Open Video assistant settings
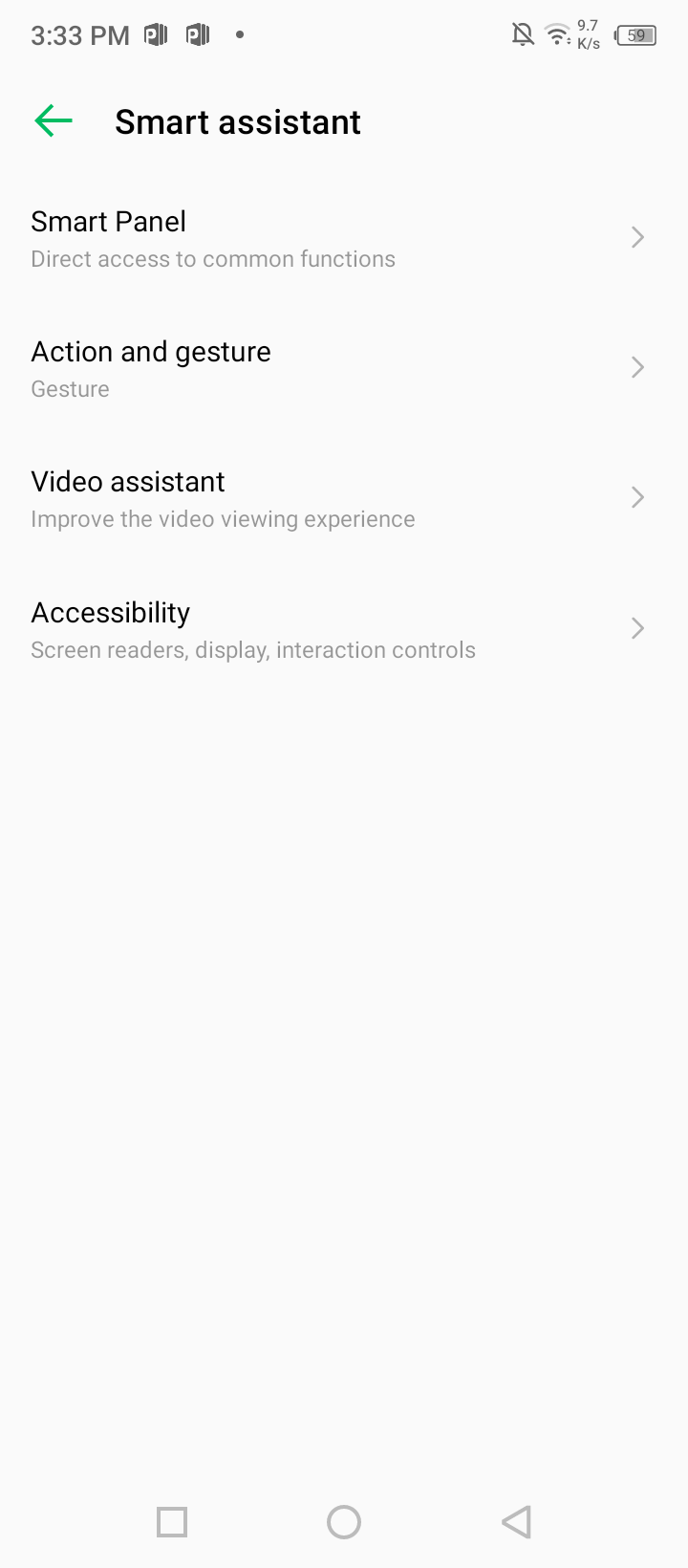 [344, 498]
